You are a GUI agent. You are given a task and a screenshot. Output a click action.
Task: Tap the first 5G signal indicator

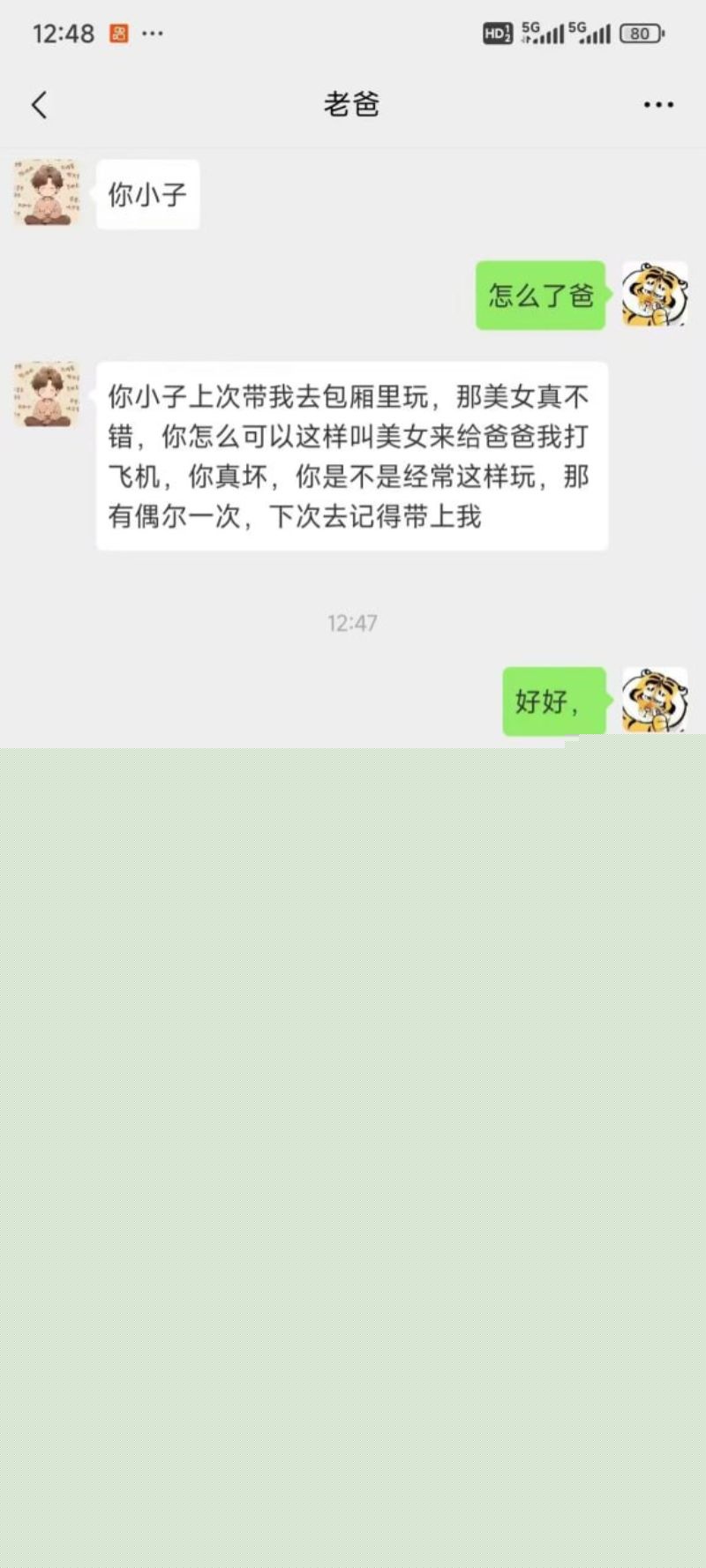point(541,32)
